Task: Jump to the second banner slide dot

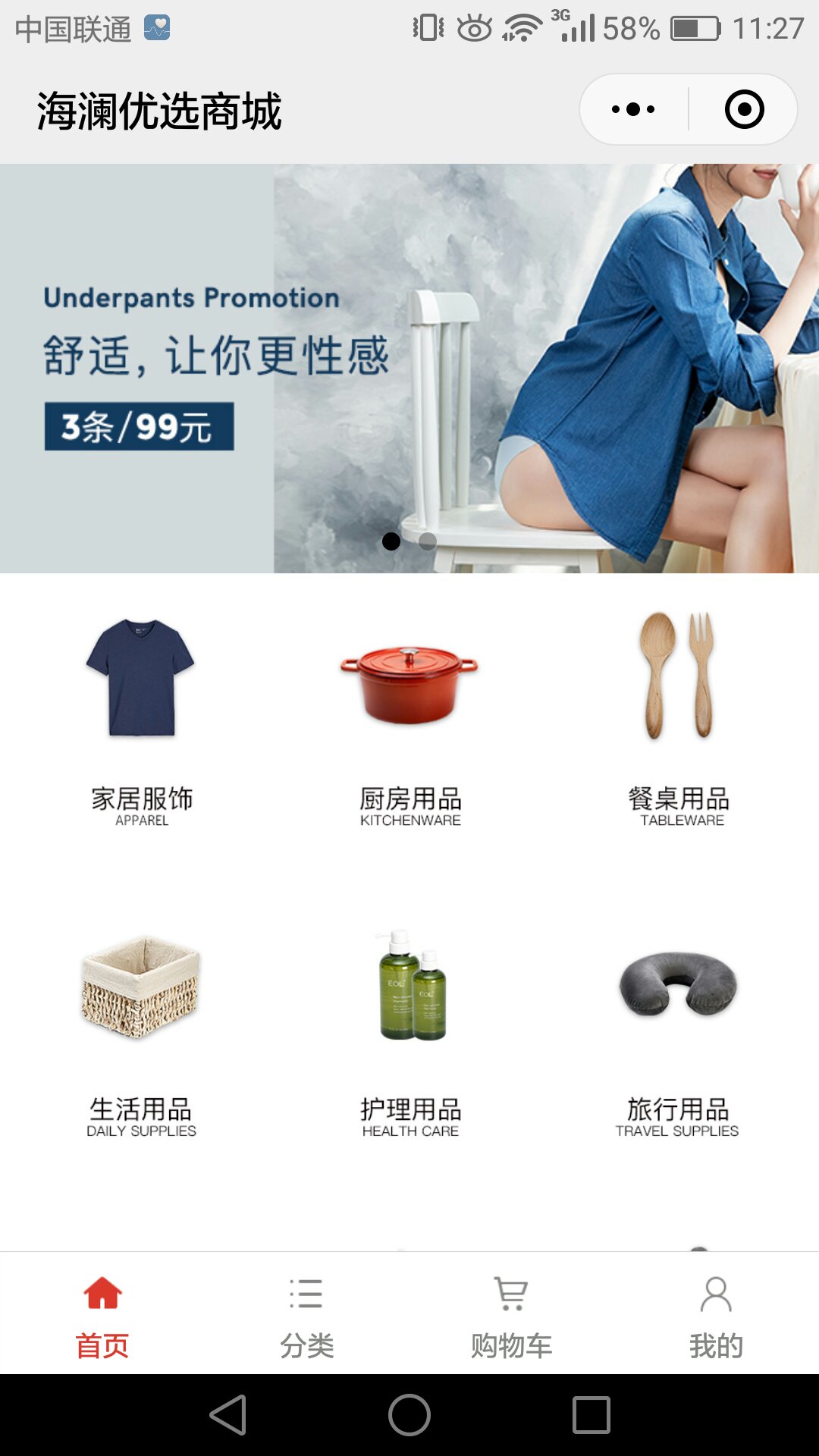Action: click(428, 541)
